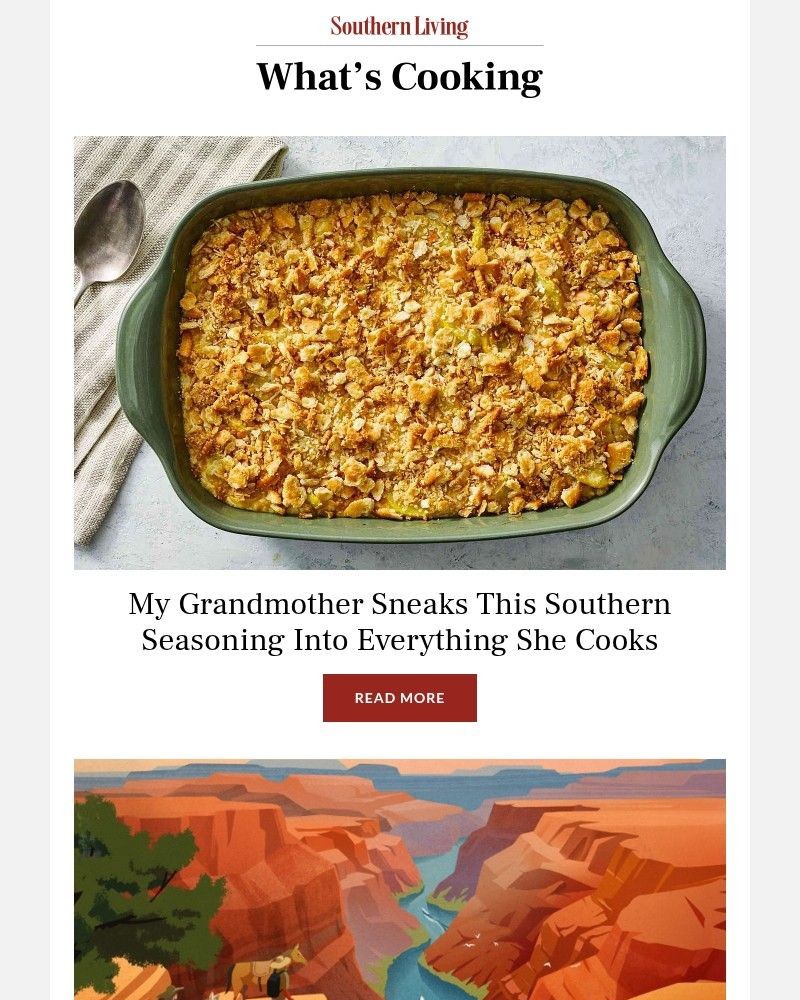Click the READ MORE button
Image resolution: width=800 pixels, height=1000 pixels.
[x=400, y=698]
